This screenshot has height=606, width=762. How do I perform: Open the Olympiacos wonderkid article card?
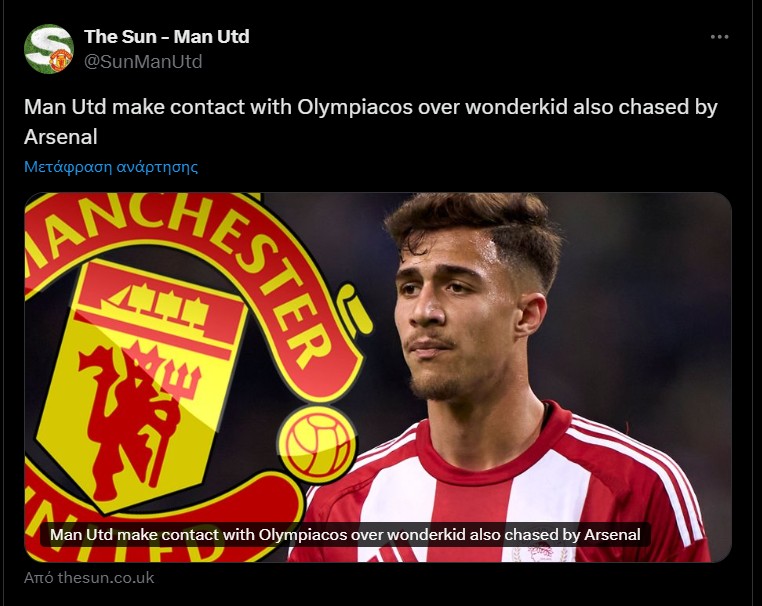pos(378,375)
